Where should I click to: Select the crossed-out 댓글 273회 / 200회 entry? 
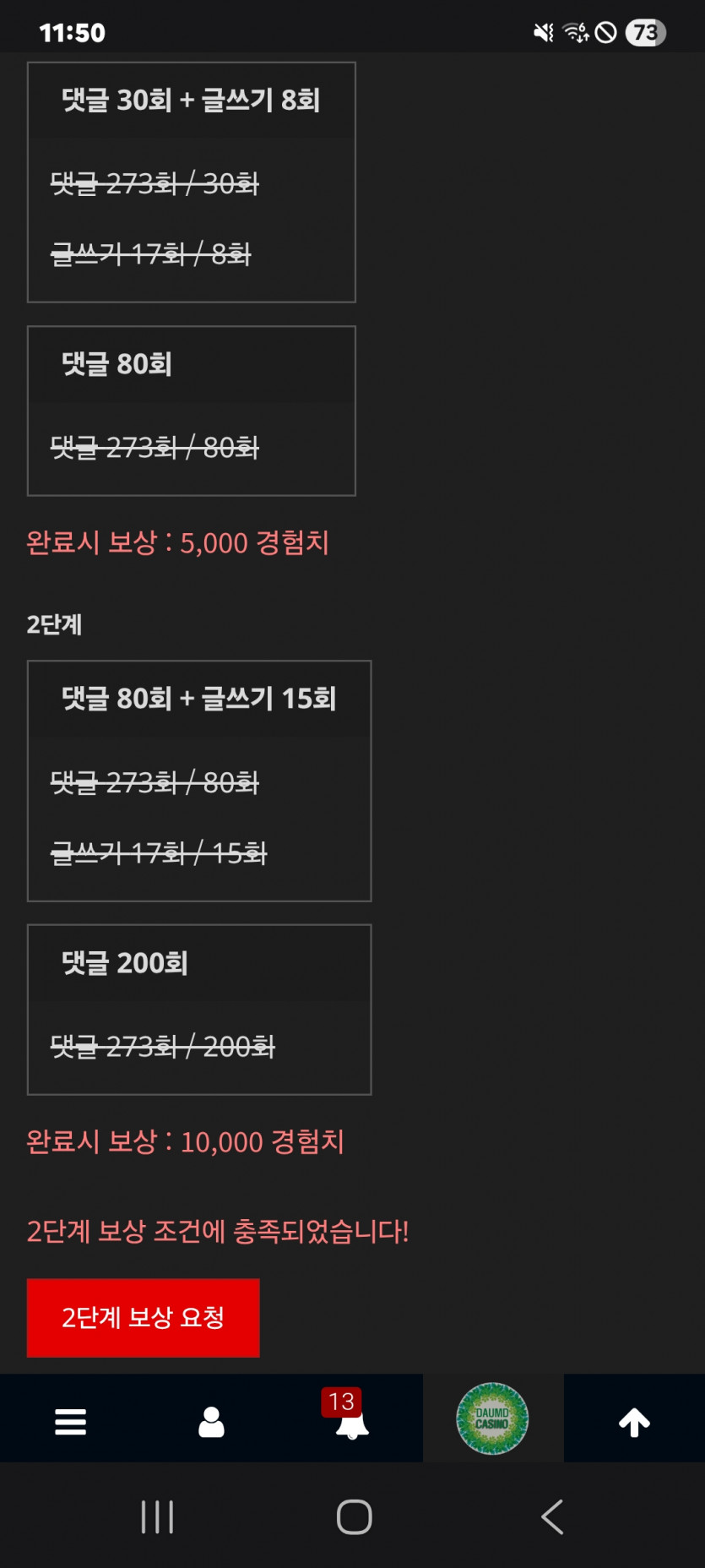tap(163, 1047)
